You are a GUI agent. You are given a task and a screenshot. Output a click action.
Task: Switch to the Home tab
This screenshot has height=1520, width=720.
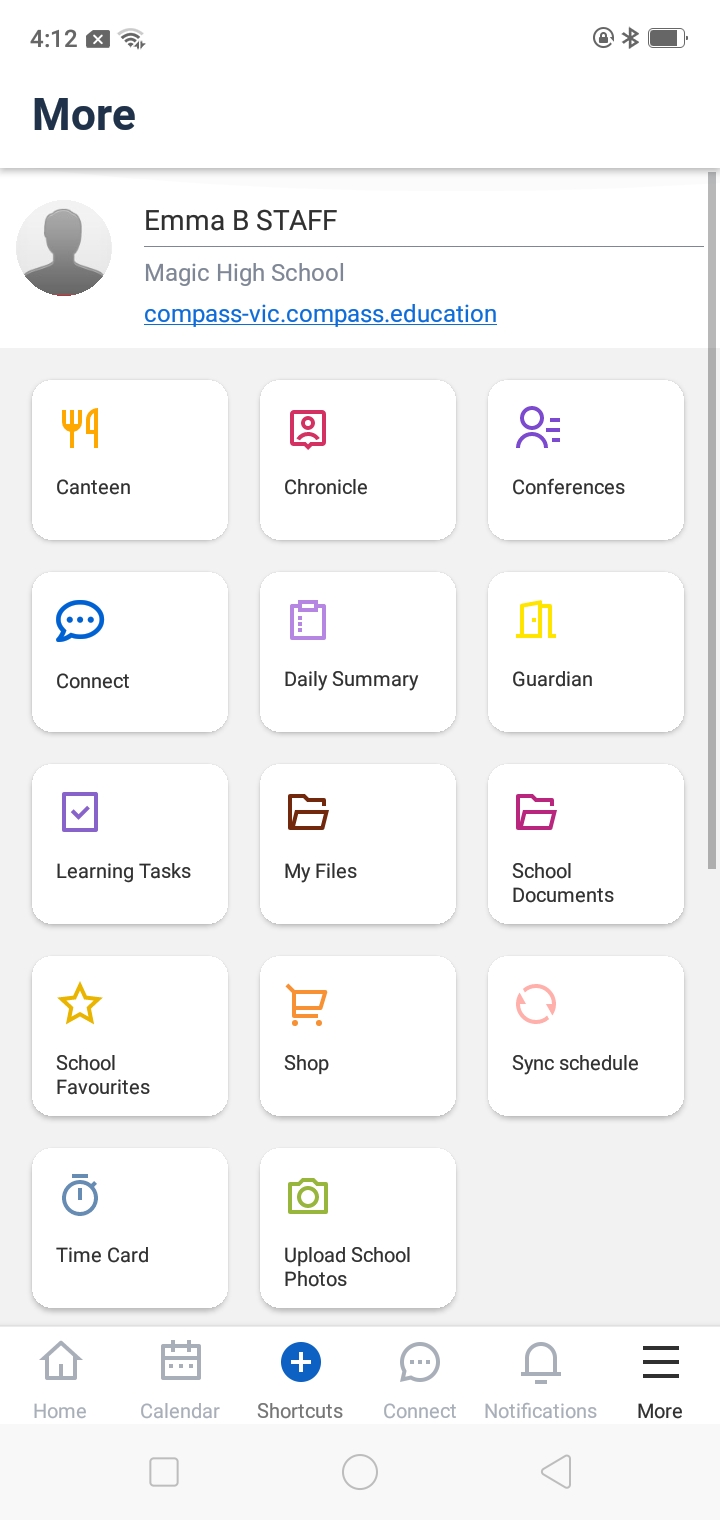[x=60, y=1379]
